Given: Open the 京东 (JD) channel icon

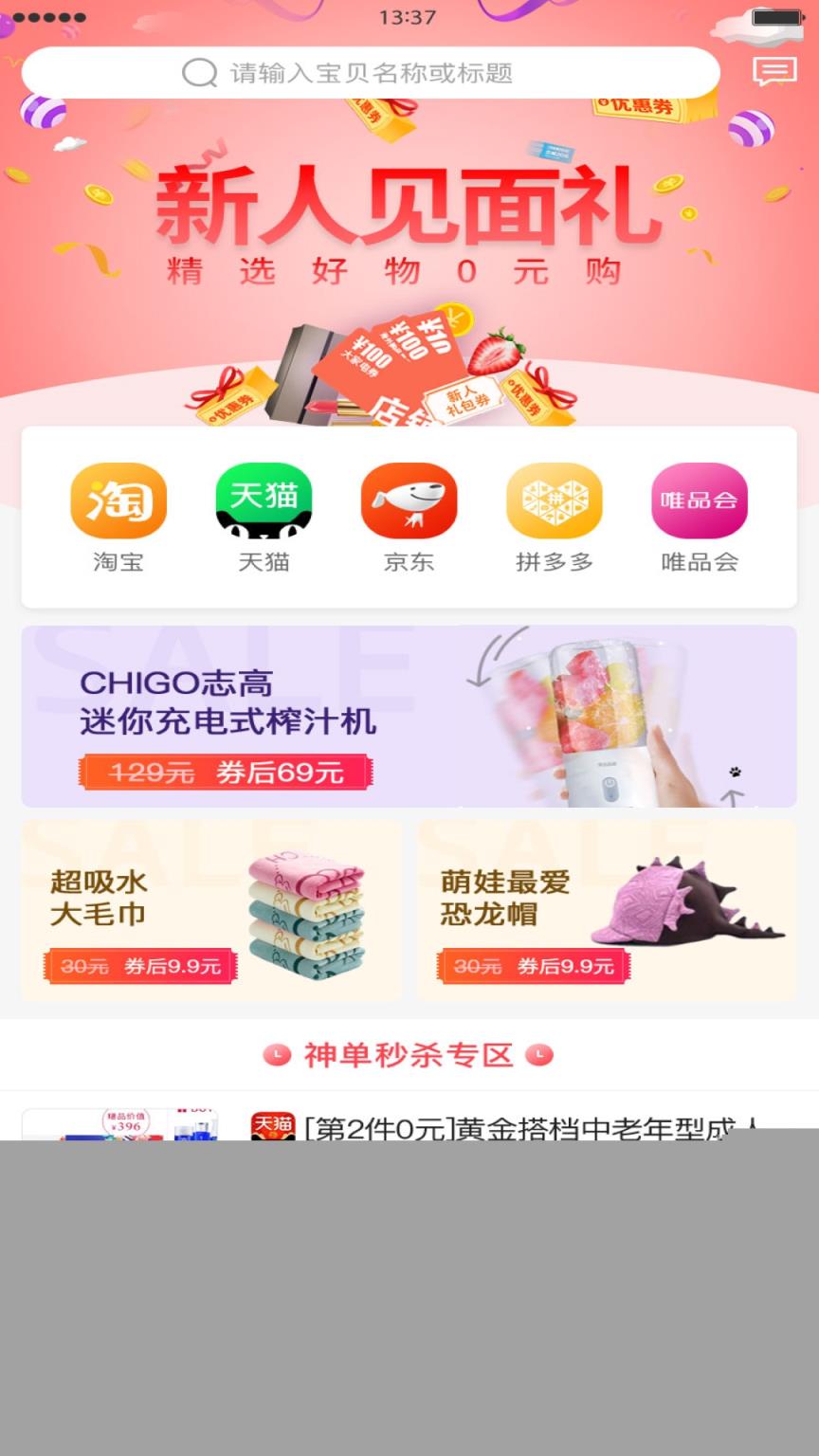Looking at the screenshot, I should (x=409, y=500).
